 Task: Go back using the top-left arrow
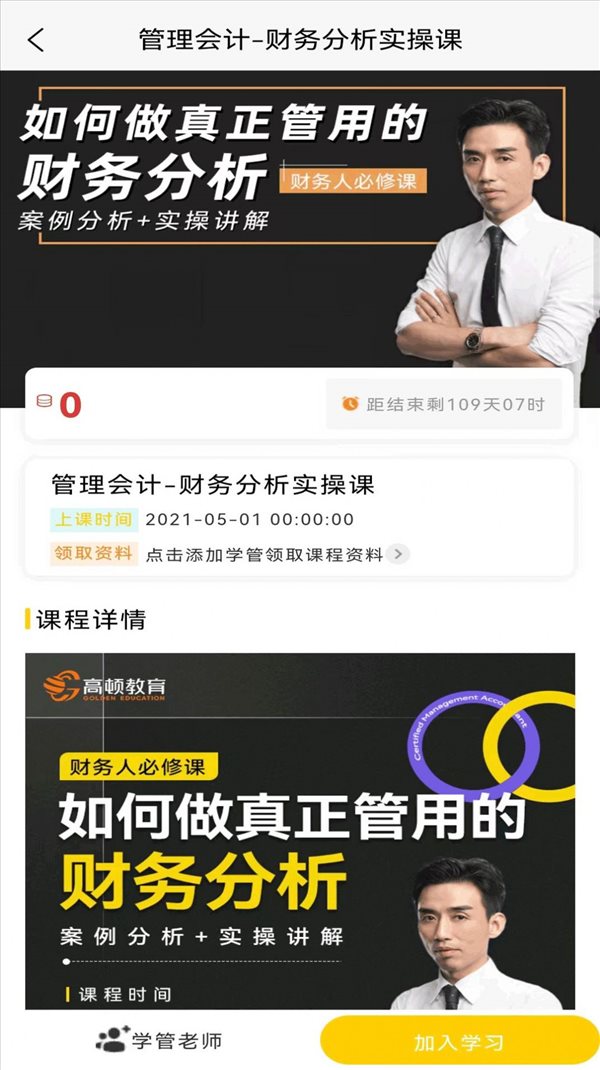tap(37, 40)
